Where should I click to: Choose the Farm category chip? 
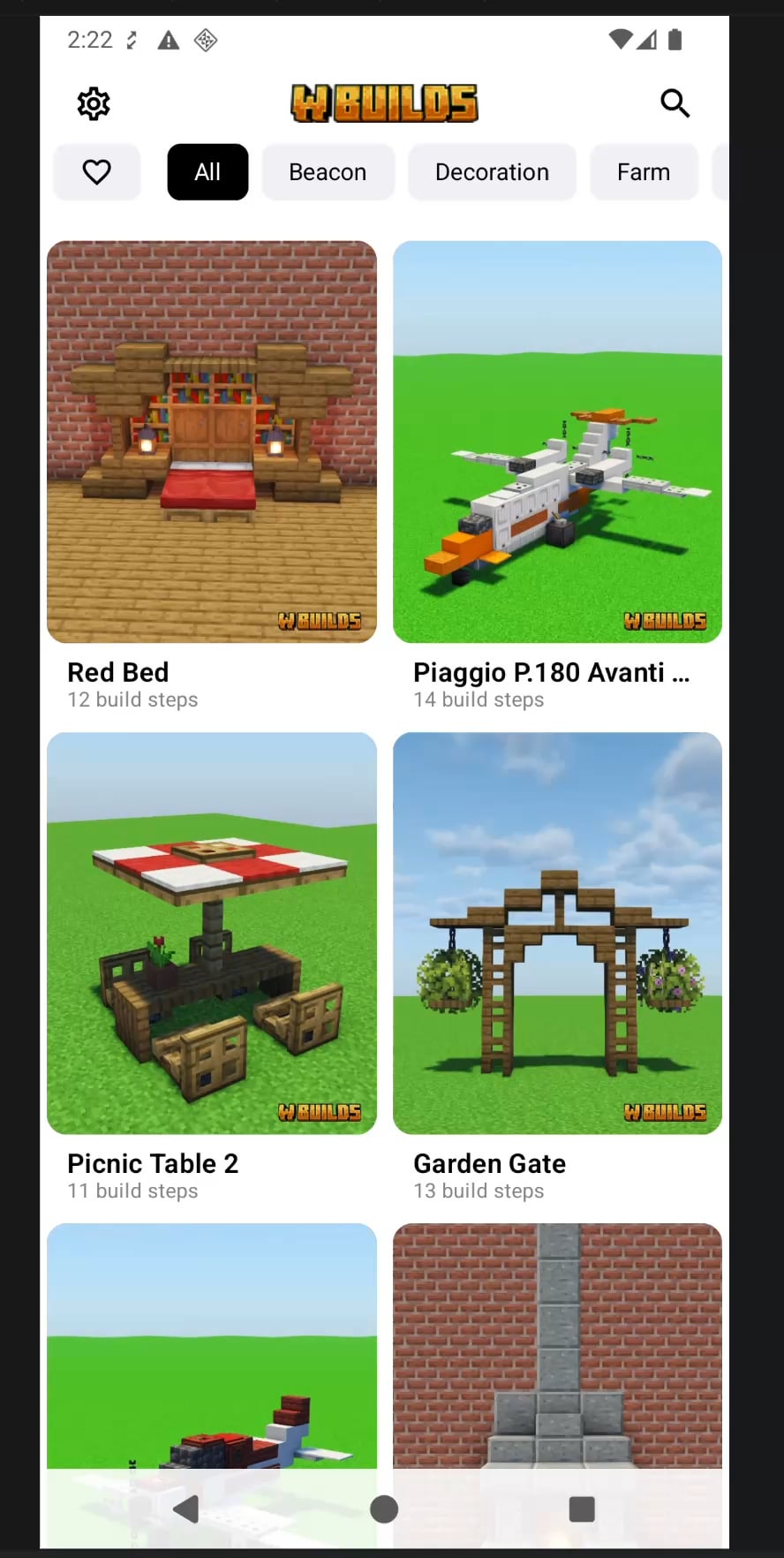click(x=643, y=171)
